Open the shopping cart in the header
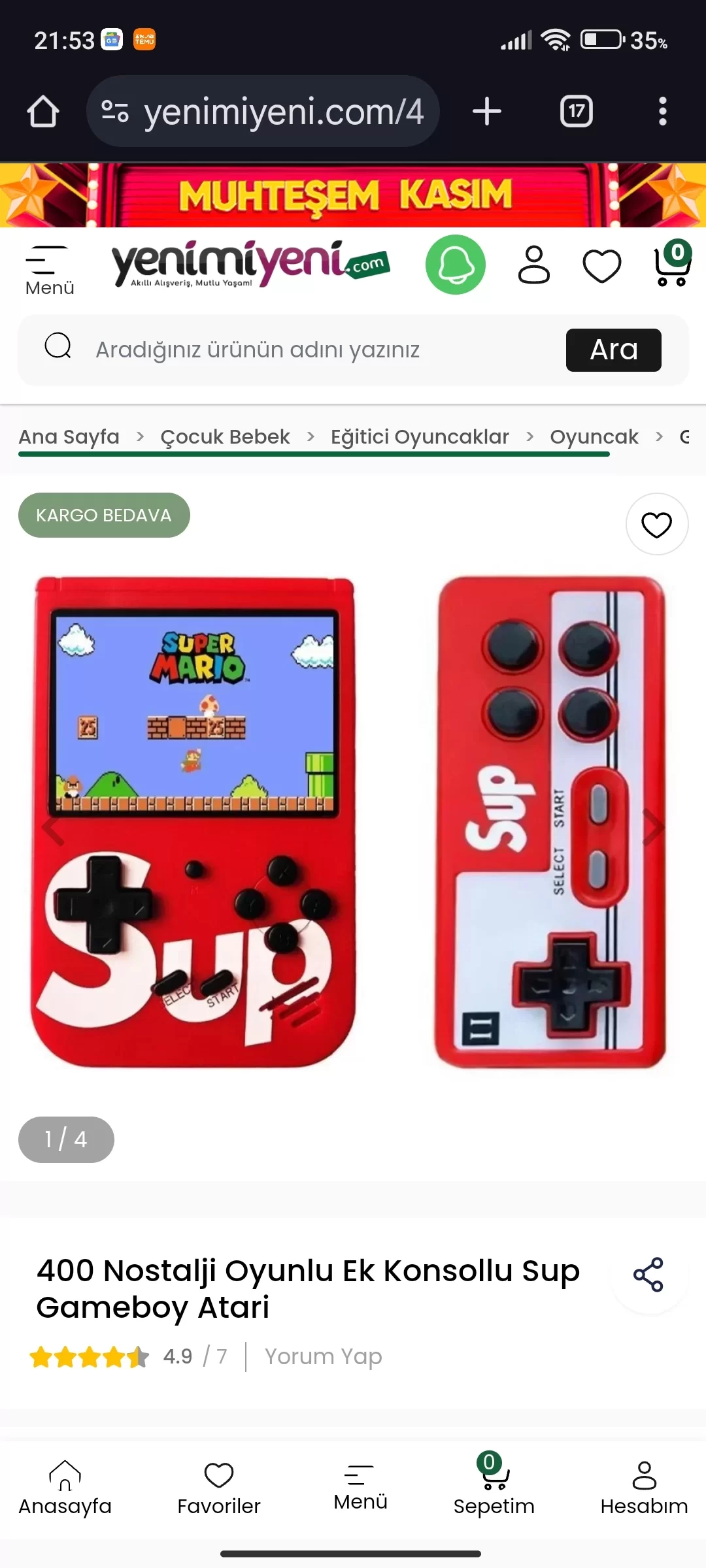The height and width of the screenshot is (1568, 706). point(673,263)
